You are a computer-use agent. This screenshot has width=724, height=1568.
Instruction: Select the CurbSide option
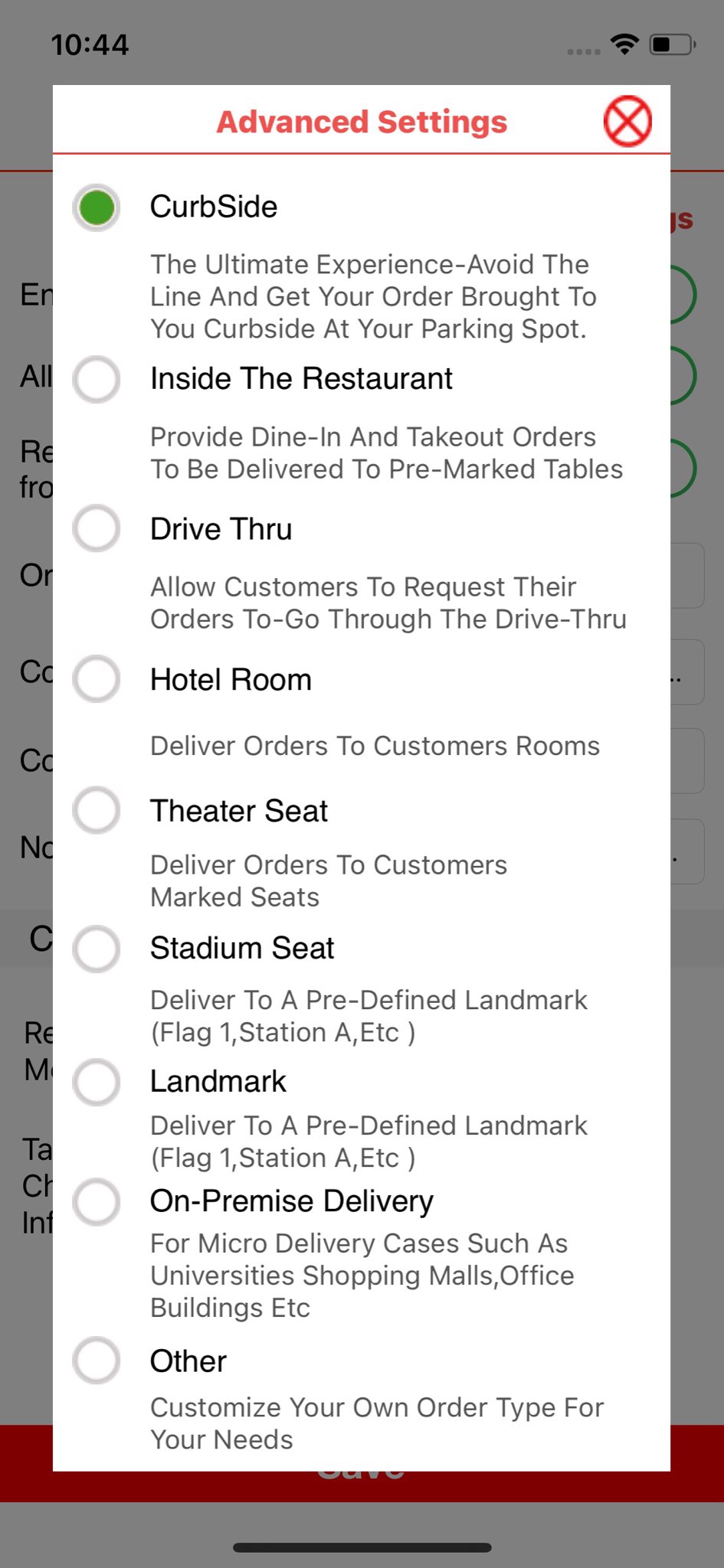point(97,207)
